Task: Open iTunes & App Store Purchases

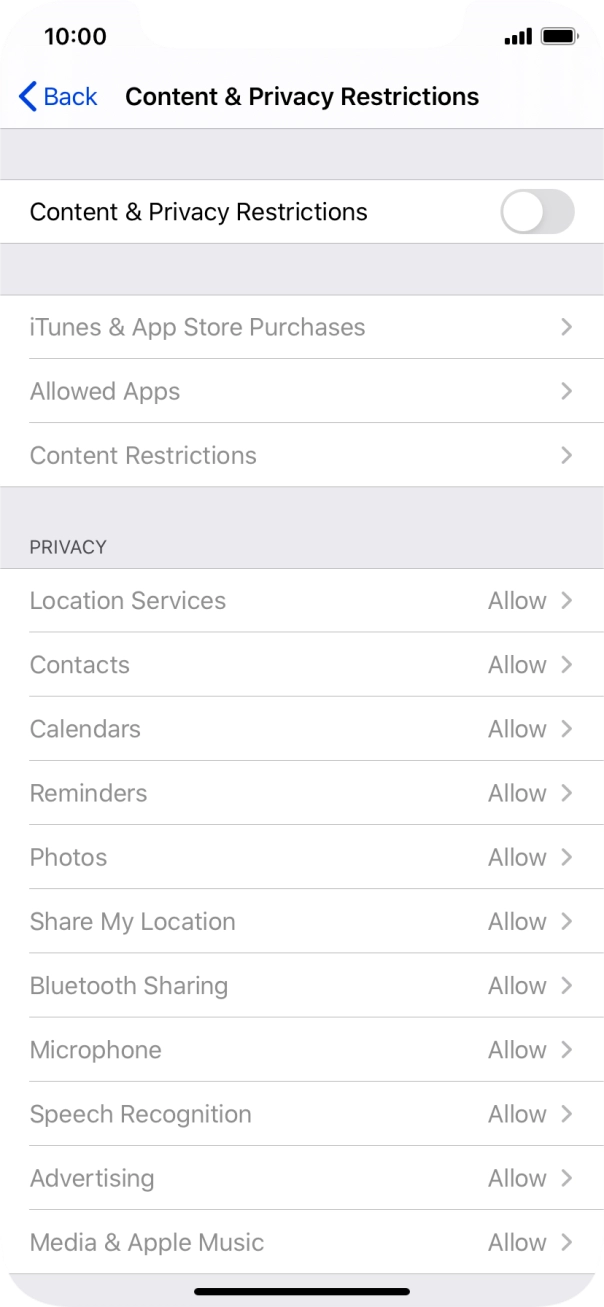Action: coord(302,327)
